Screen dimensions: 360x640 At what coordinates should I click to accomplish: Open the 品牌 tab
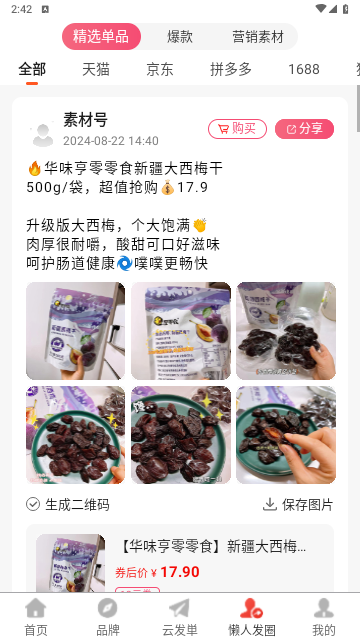click(108, 617)
